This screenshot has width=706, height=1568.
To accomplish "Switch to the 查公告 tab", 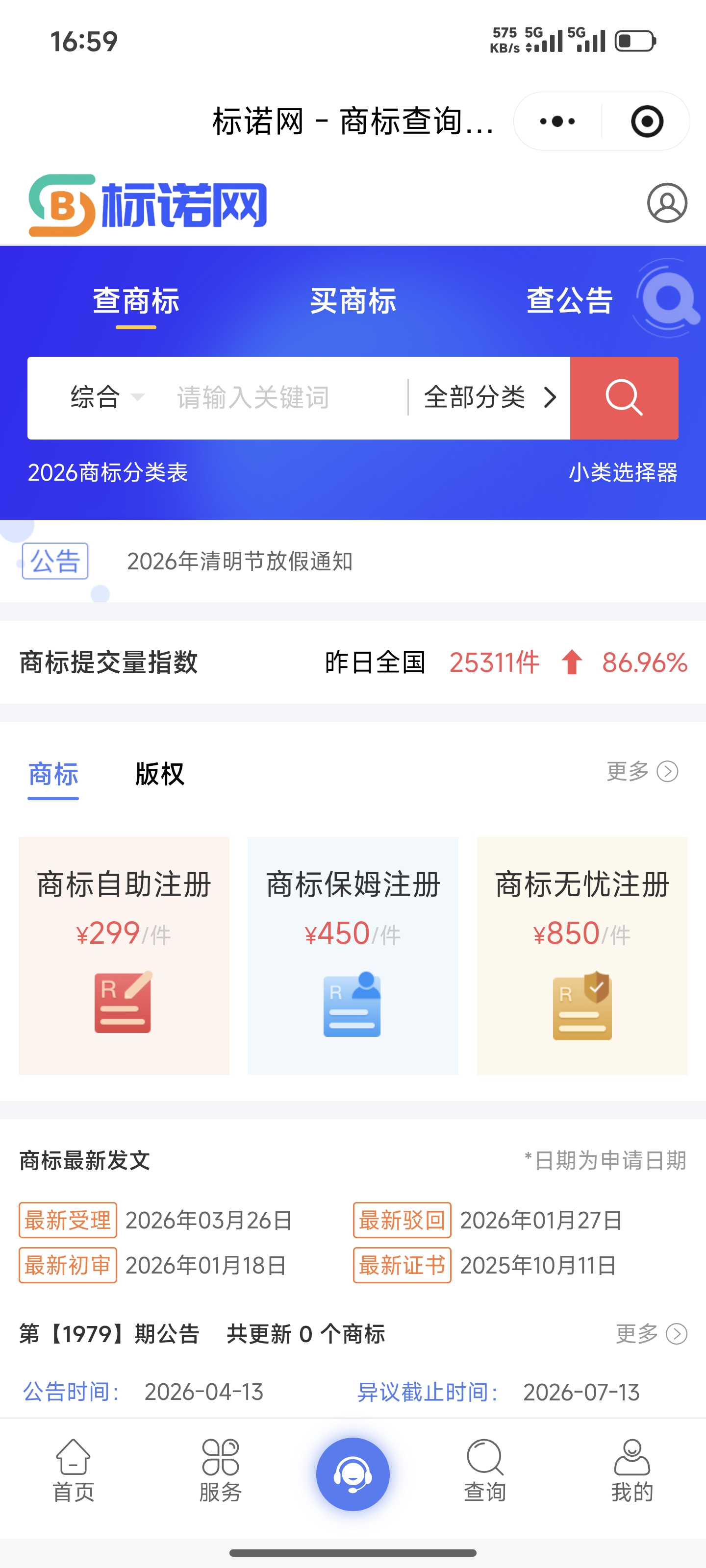I will click(569, 301).
